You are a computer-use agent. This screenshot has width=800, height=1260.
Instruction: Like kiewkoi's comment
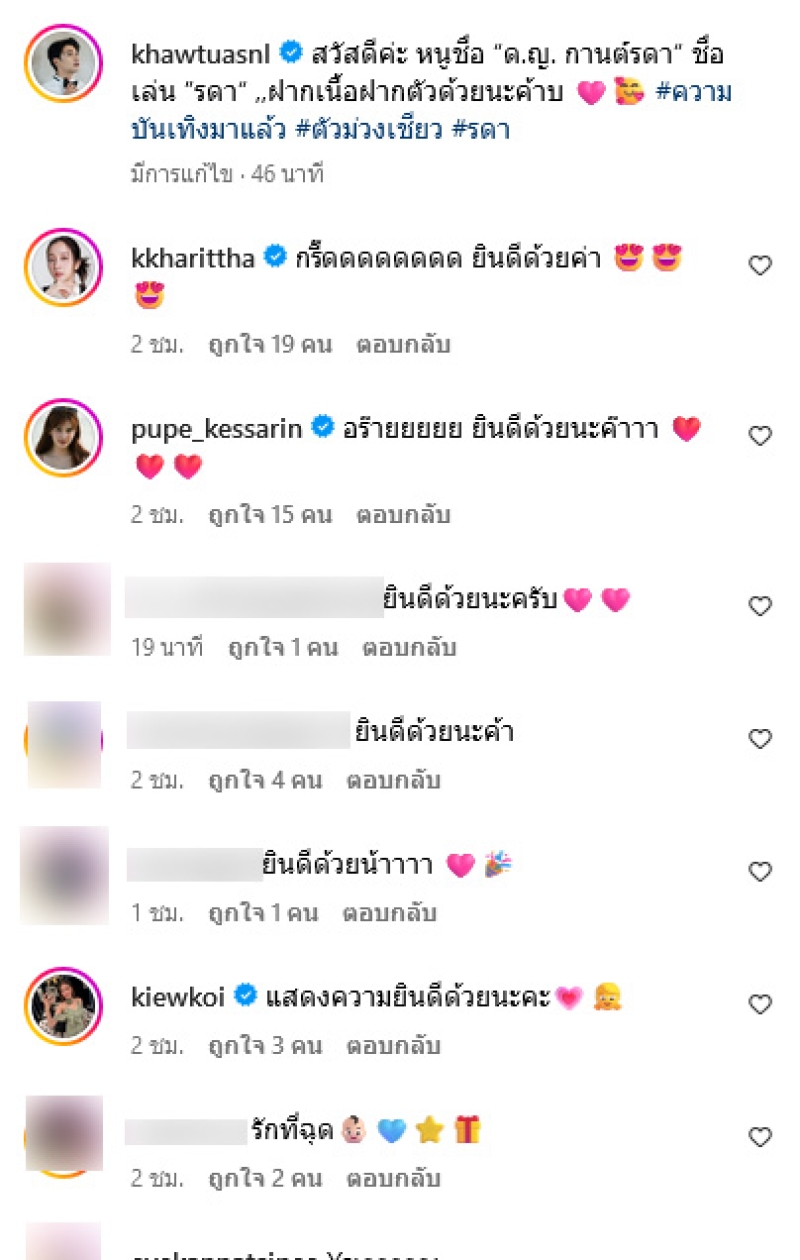click(x=760, y=1004)
